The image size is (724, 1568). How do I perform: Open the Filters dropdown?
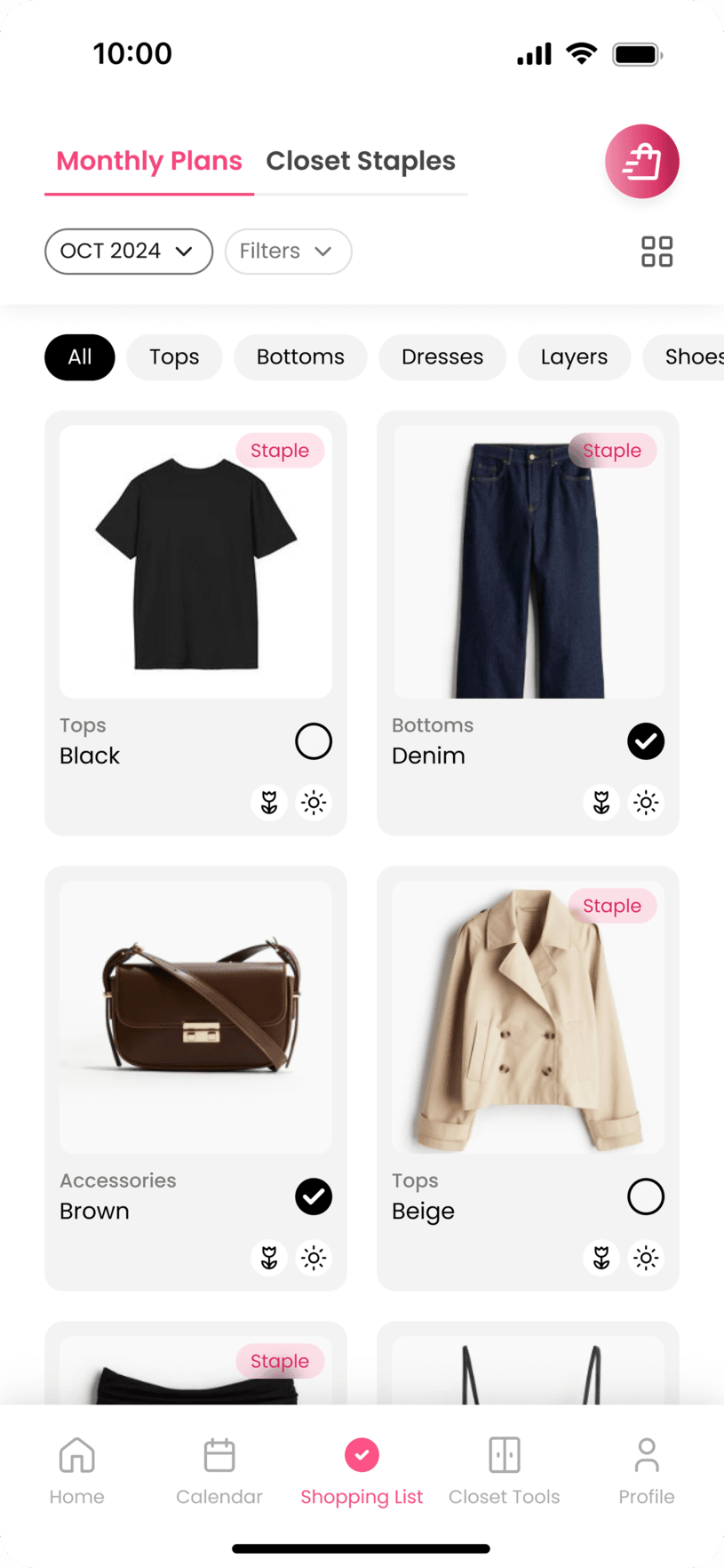(288, 252)
